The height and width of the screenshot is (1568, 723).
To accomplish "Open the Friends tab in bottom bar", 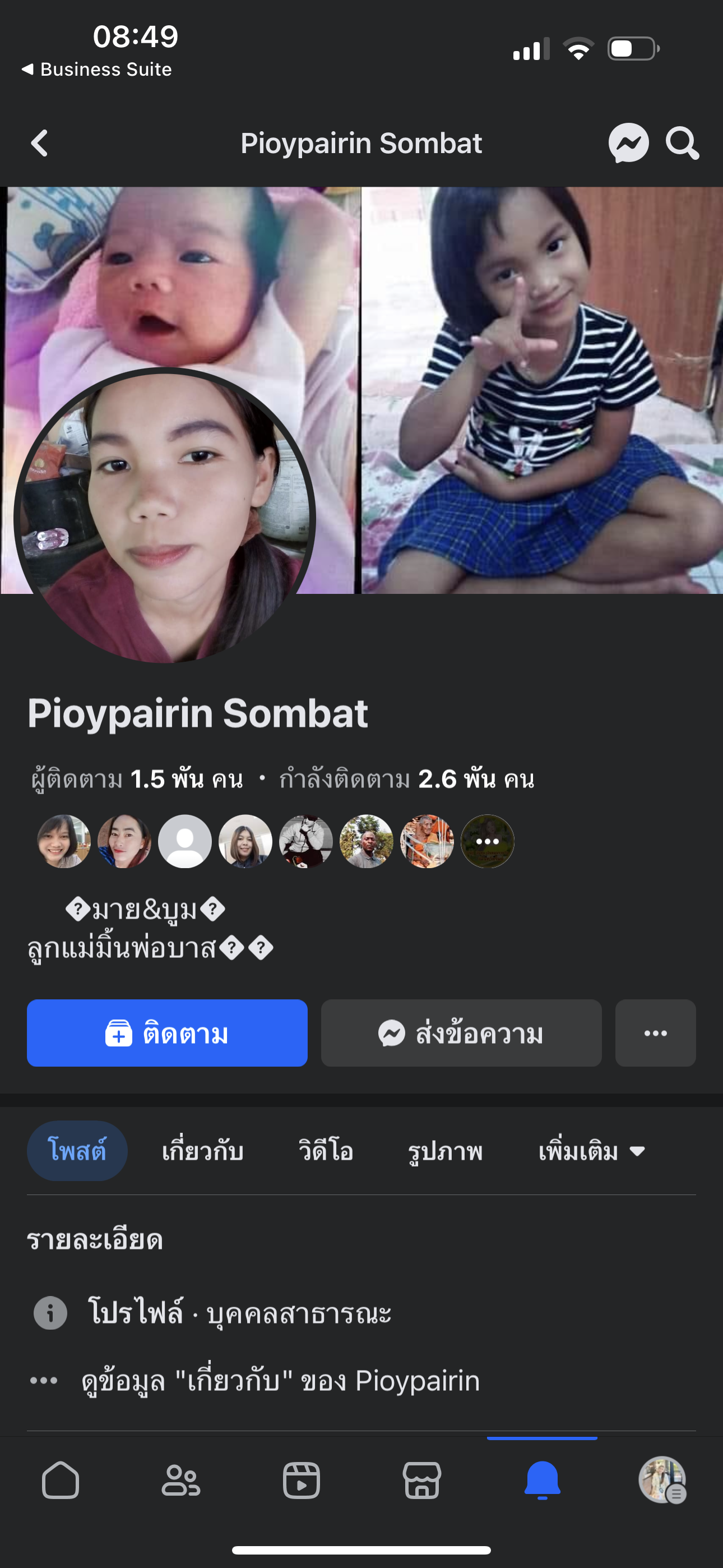I will point(180,1480).
